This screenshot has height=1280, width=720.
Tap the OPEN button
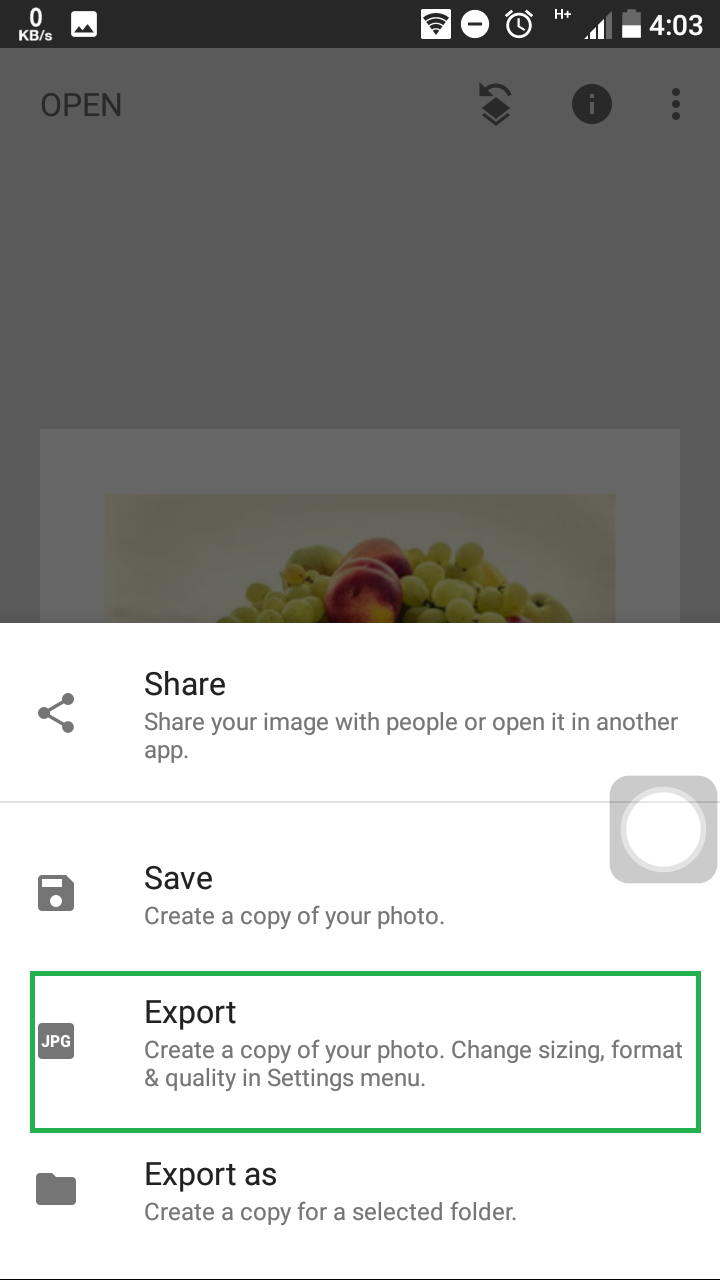coord(81,105)
